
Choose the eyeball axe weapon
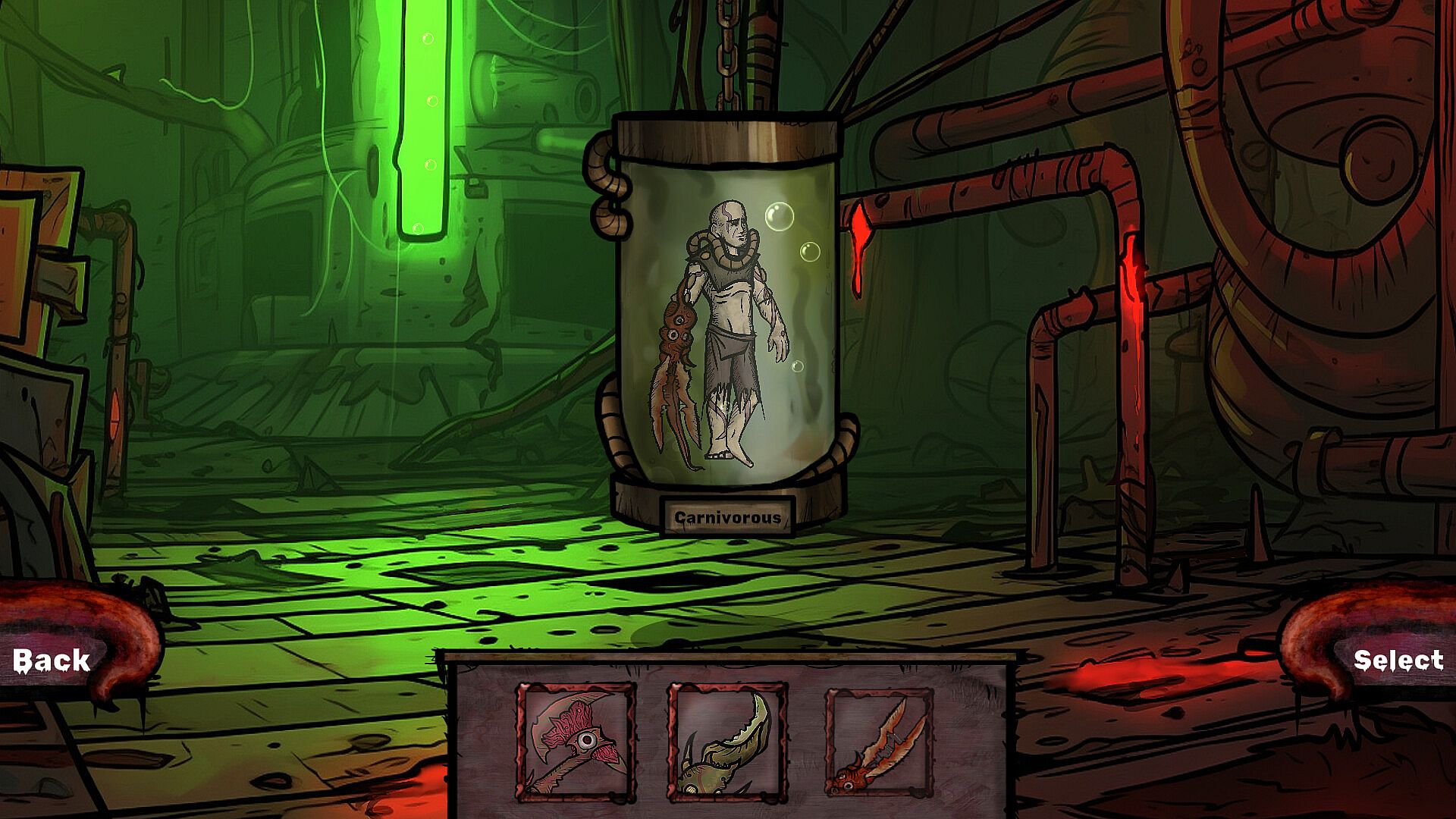pyautogui.click(x=576, y=742)
